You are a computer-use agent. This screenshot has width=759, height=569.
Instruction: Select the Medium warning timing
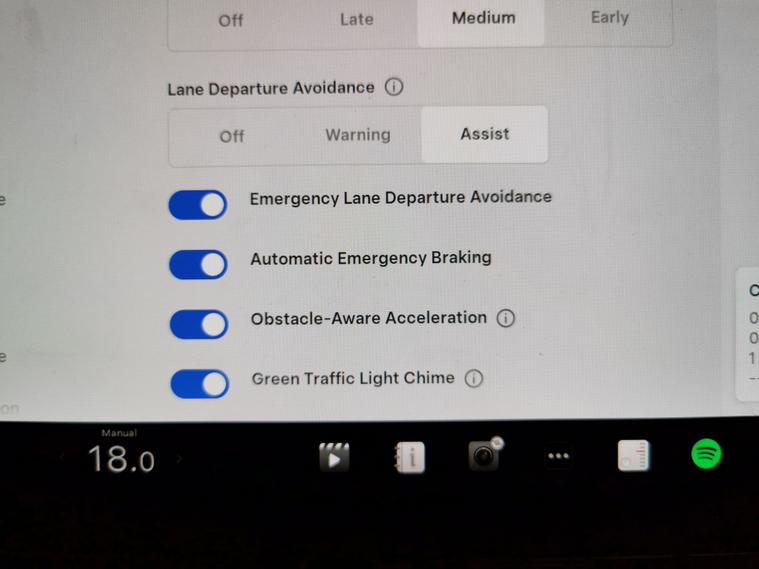coord(483,18)
